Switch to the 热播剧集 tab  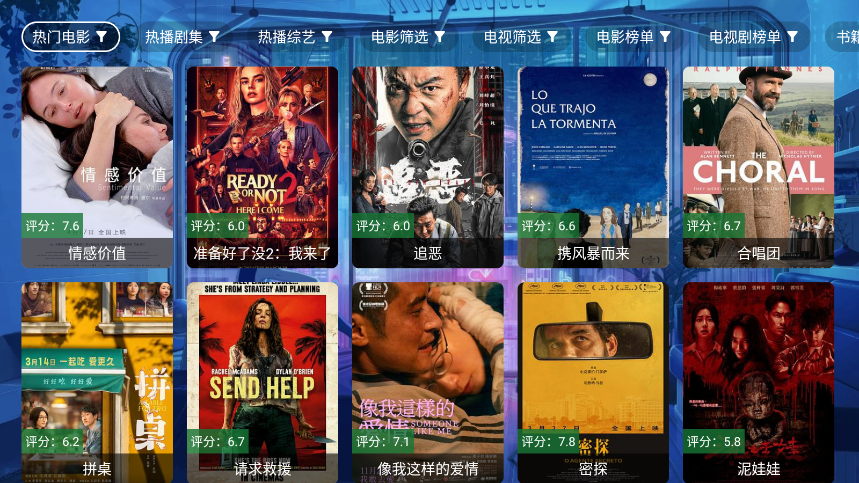(x=182, y=37)
